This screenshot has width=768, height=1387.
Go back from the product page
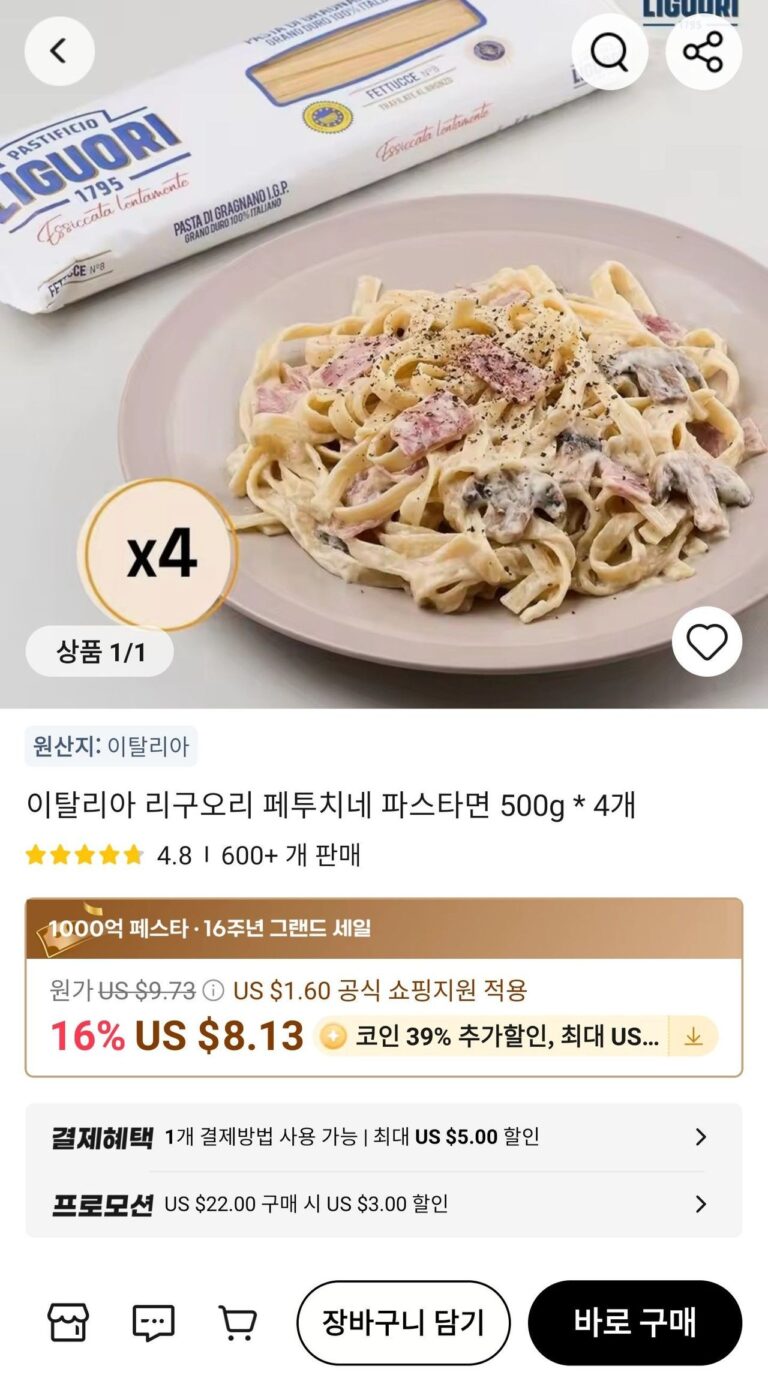(59, 51)
